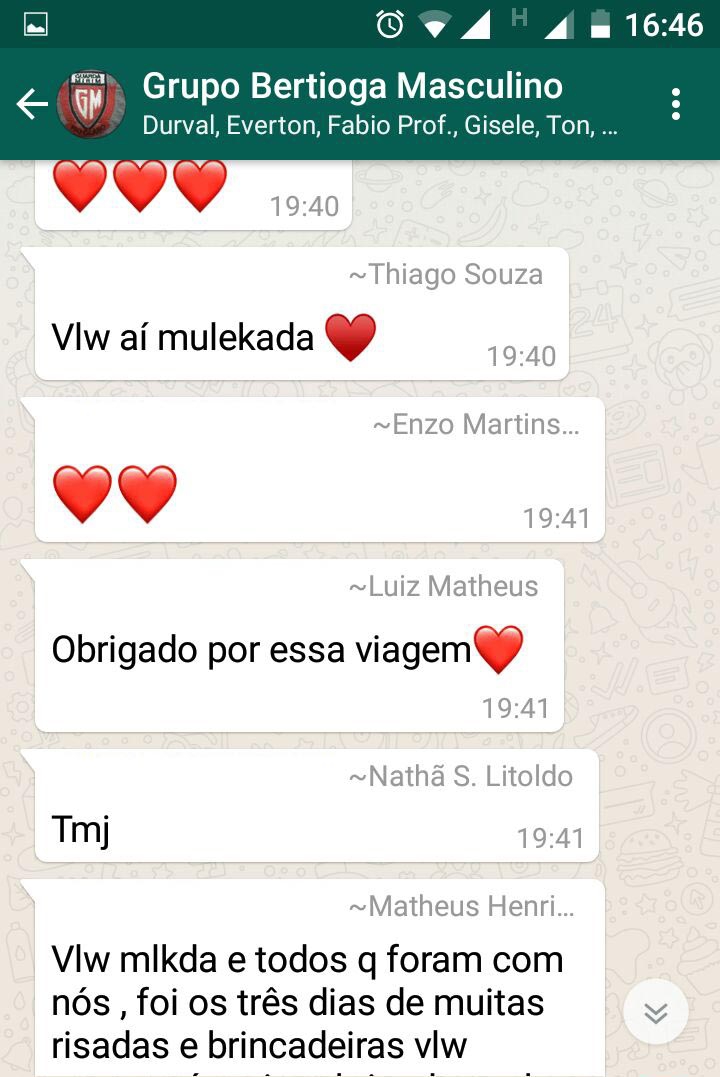
Task: Go back to the chats list
Action: click(x=32, y=104)
